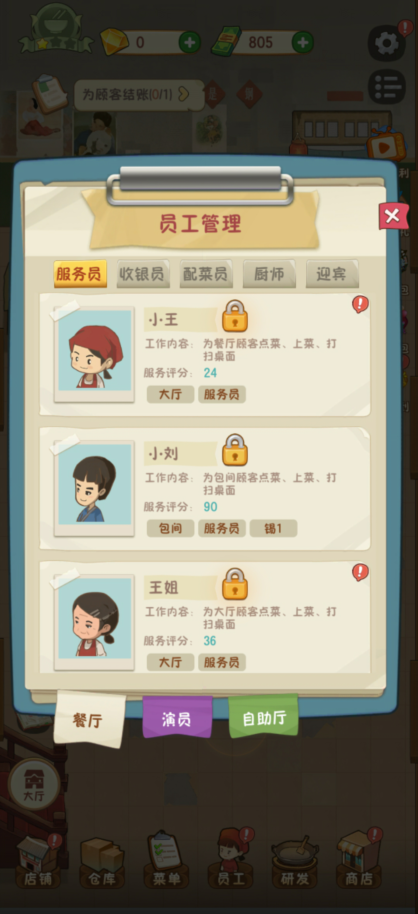Add more gold with plus button
Image resolution: width=418 pixels, height=914 pixels.
click(189, 42)
